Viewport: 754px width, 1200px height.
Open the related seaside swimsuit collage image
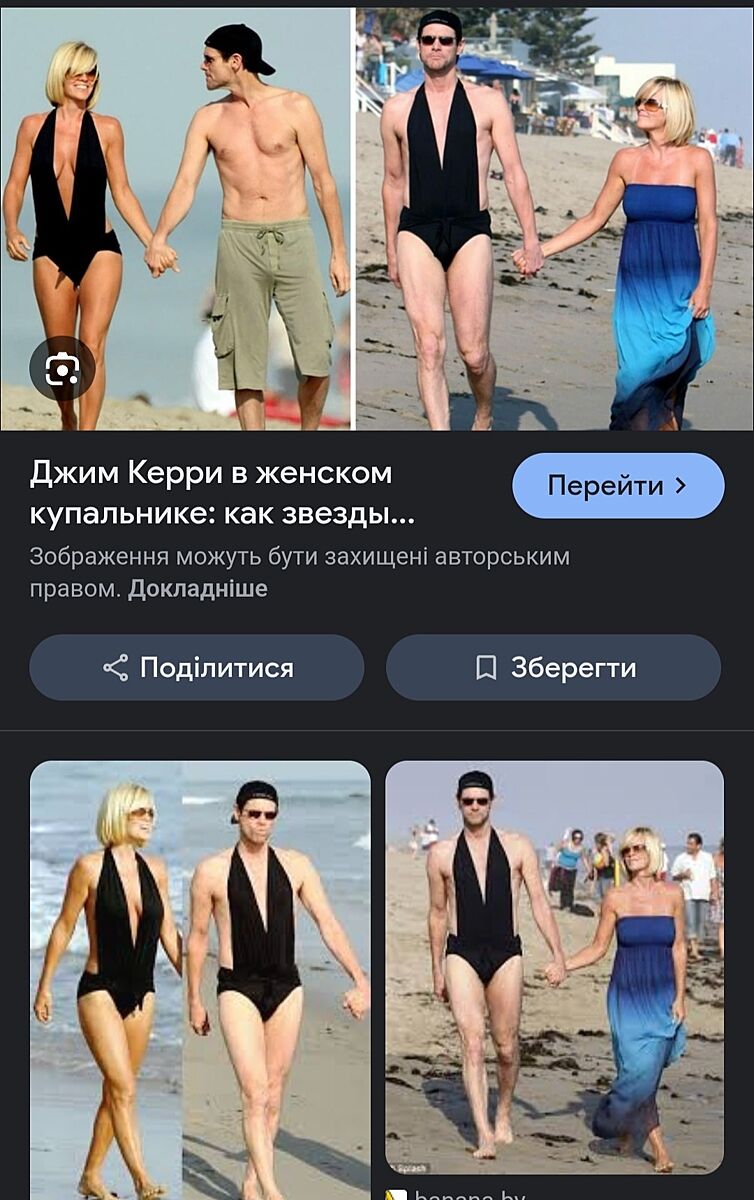(200, 980)
